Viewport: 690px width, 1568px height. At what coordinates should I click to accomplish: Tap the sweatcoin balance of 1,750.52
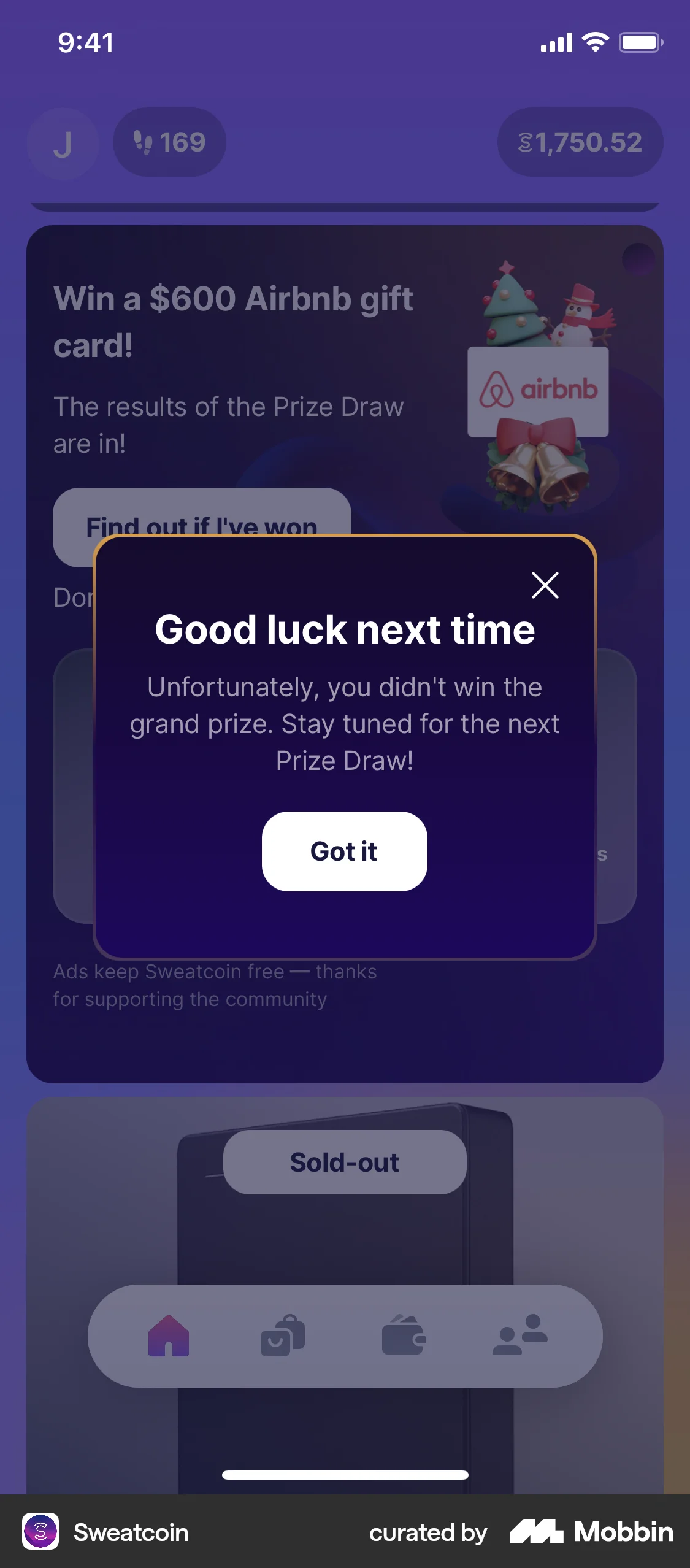[x=580, y=142]
